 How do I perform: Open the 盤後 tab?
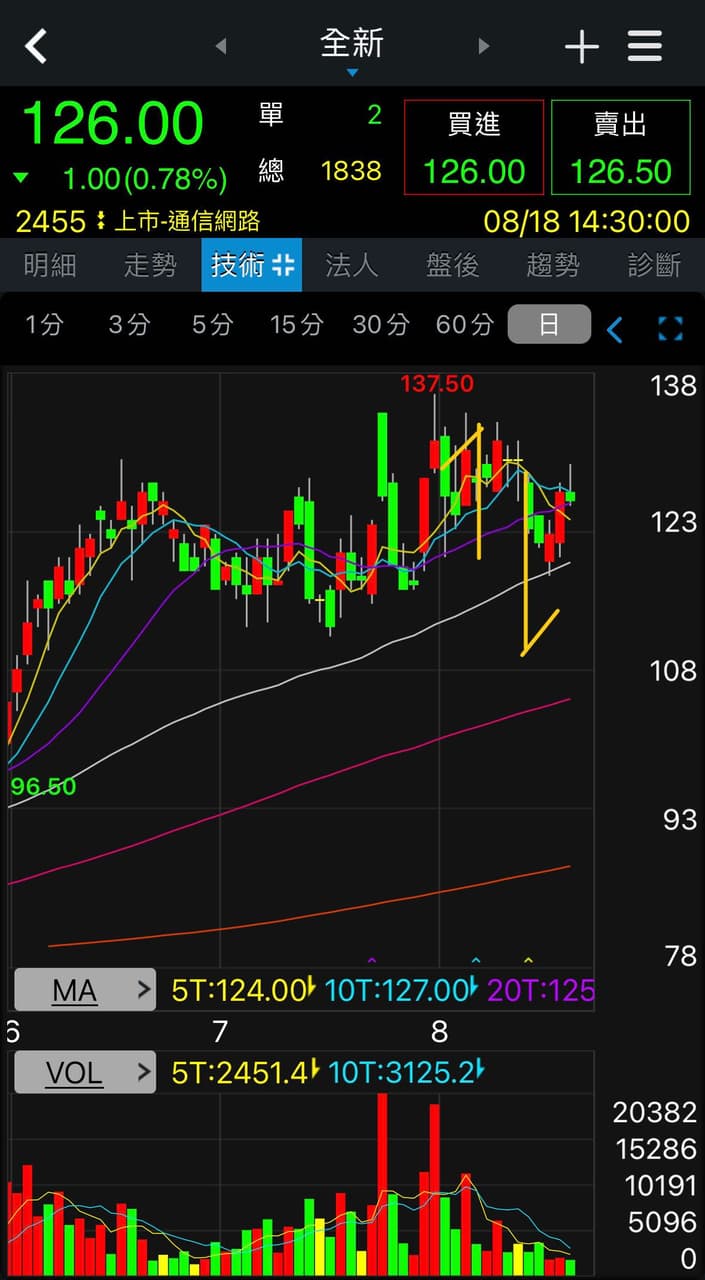pyautogui.click(x=453, y=265)
